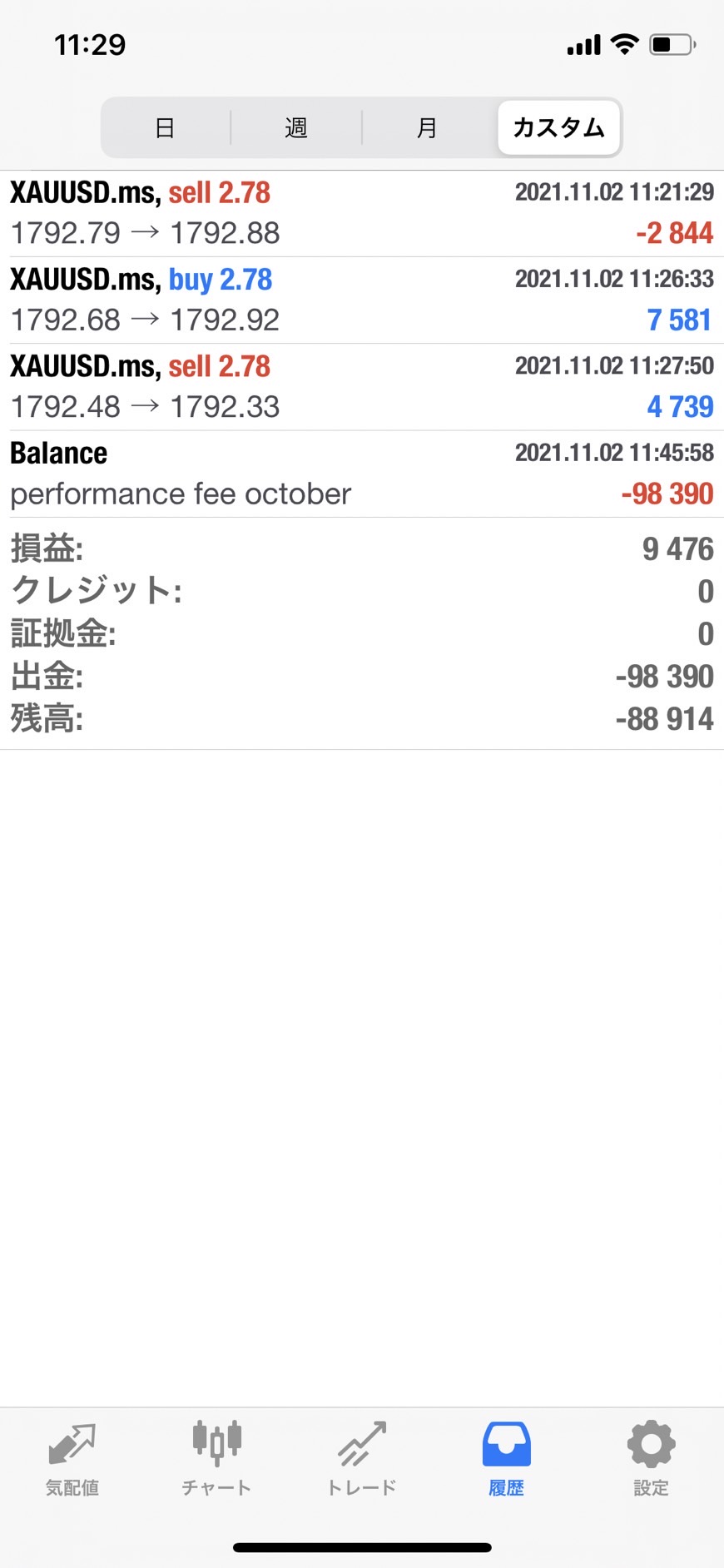
Task: Switch to the 日 period filter
Action: (165, 128)
